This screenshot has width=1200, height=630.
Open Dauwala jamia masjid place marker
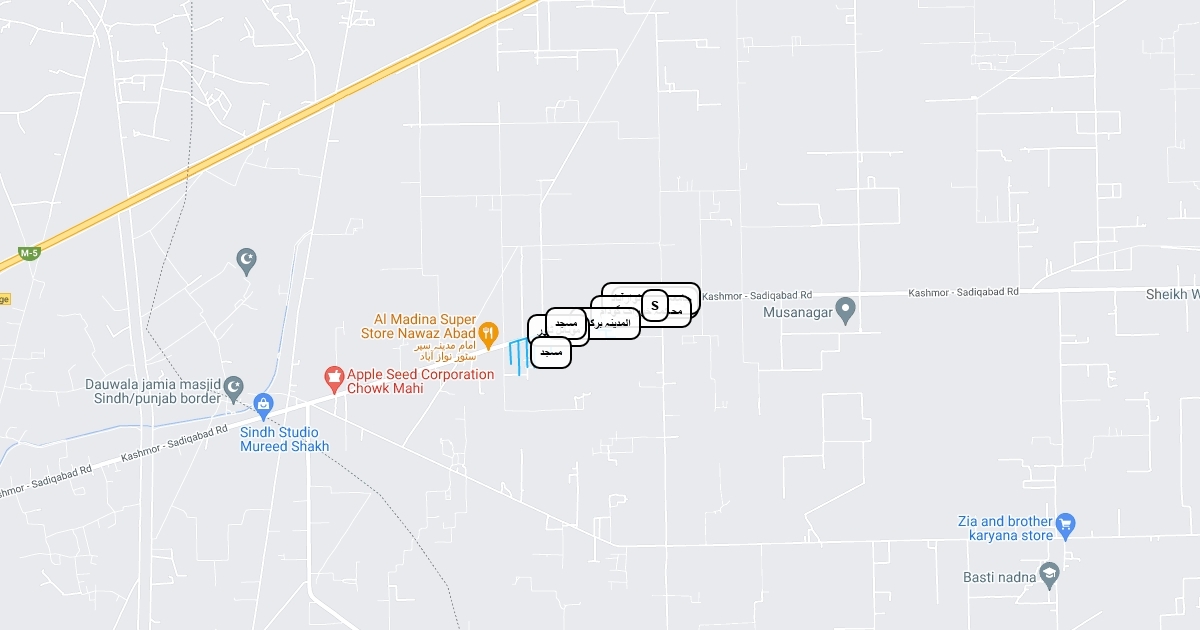pyautogui.click(x=235, y=386)
